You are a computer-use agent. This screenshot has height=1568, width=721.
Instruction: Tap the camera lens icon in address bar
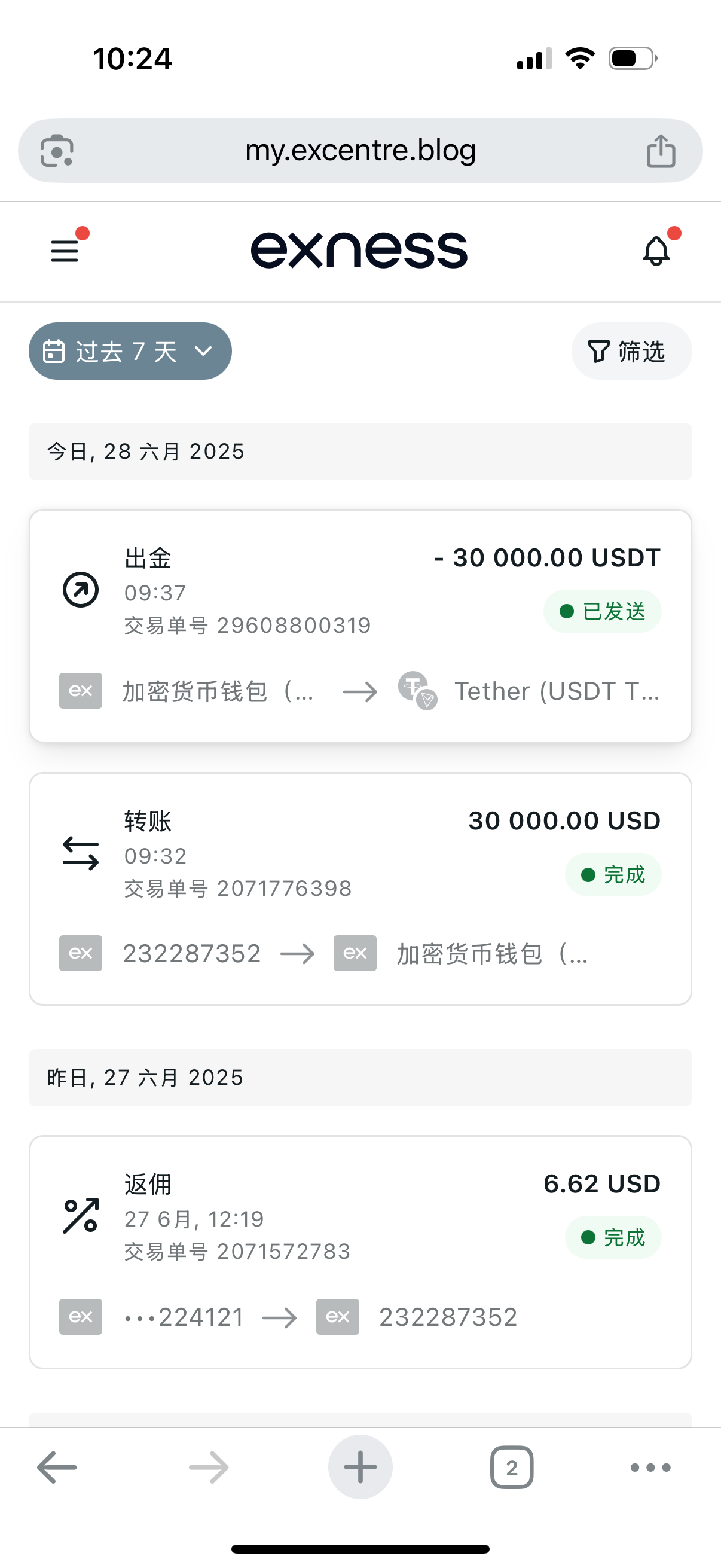(57, 150)
